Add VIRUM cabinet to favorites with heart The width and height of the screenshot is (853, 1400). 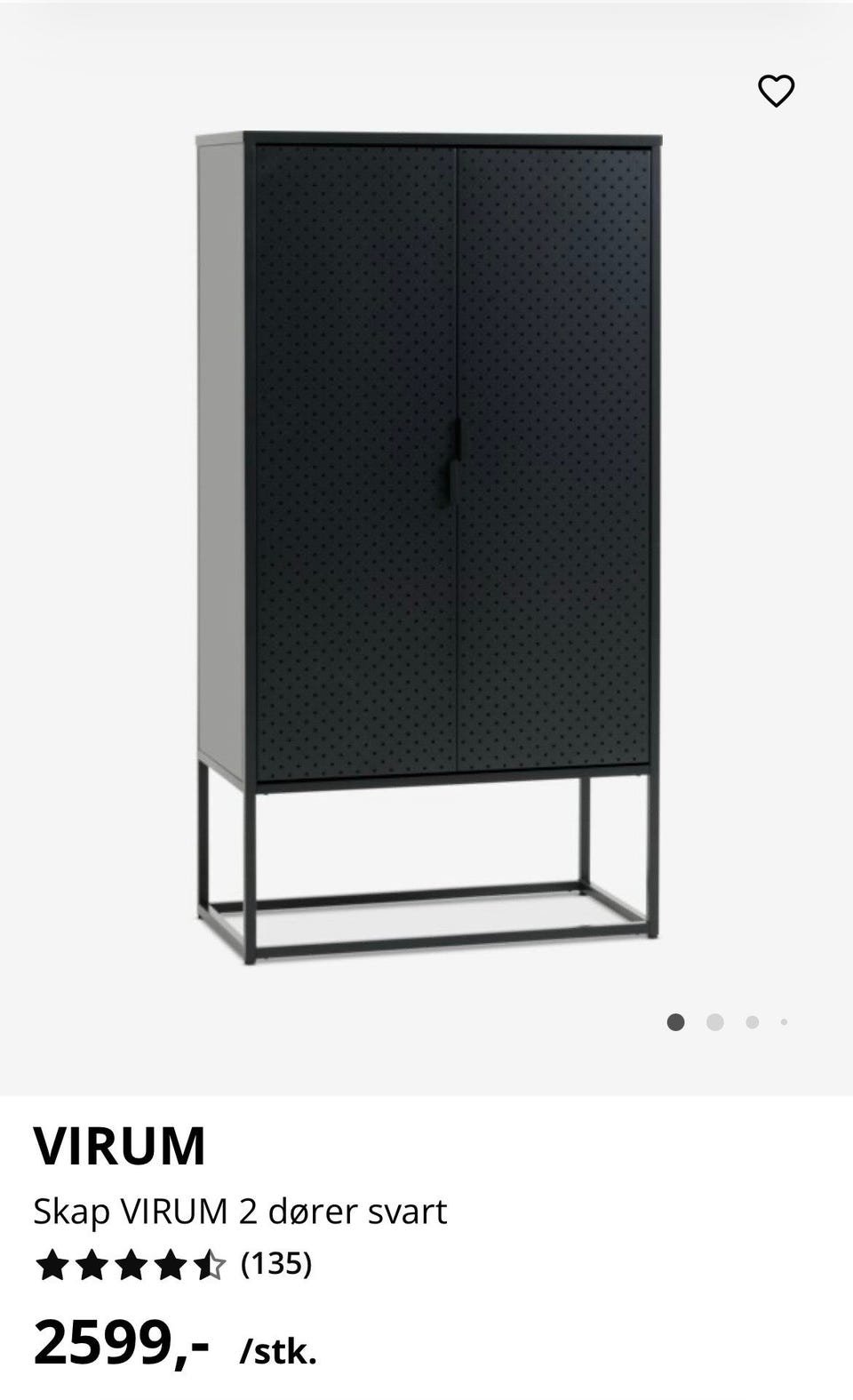click(776, 91)
